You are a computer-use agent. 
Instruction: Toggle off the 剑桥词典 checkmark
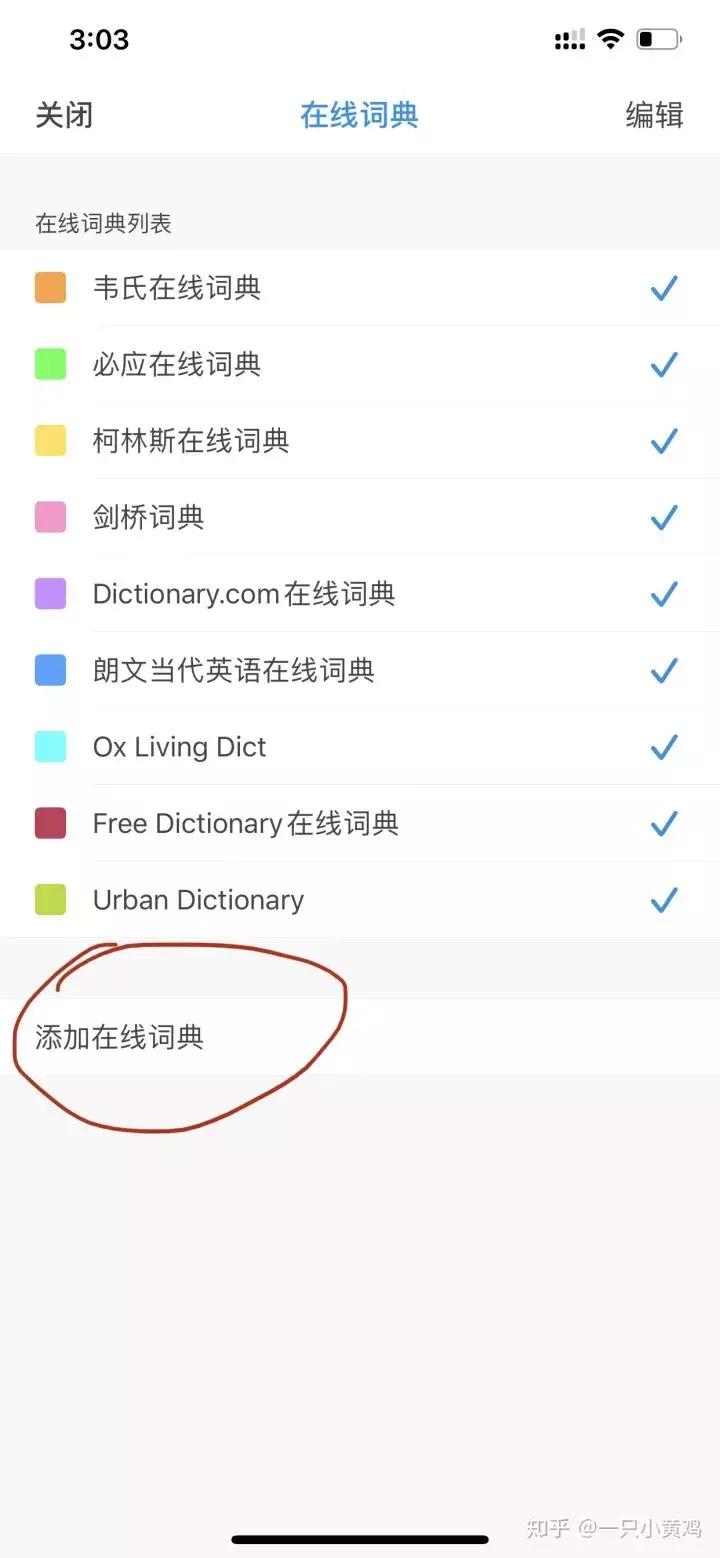click(663, 517)
